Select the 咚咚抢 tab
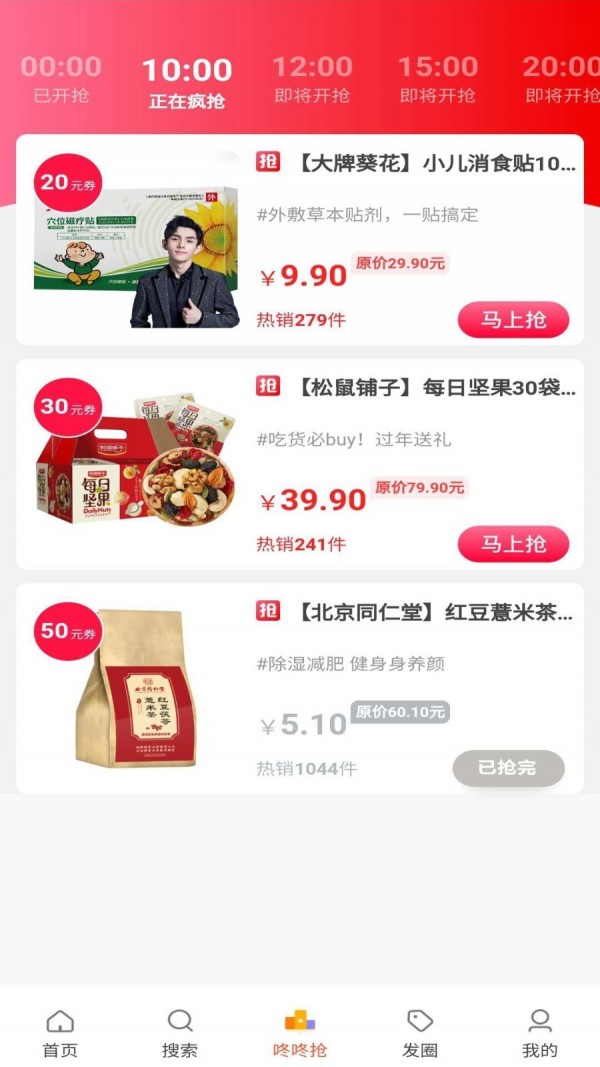 300,1033
